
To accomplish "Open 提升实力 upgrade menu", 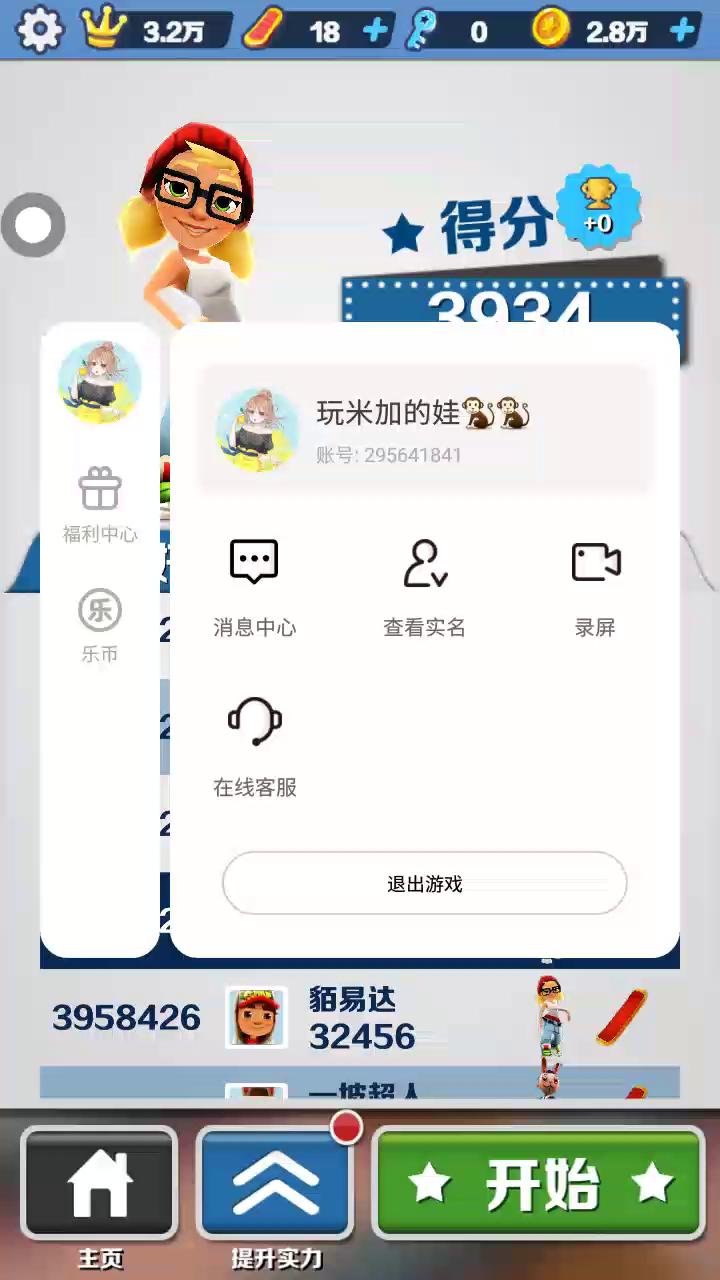I will pos(276,1185).
